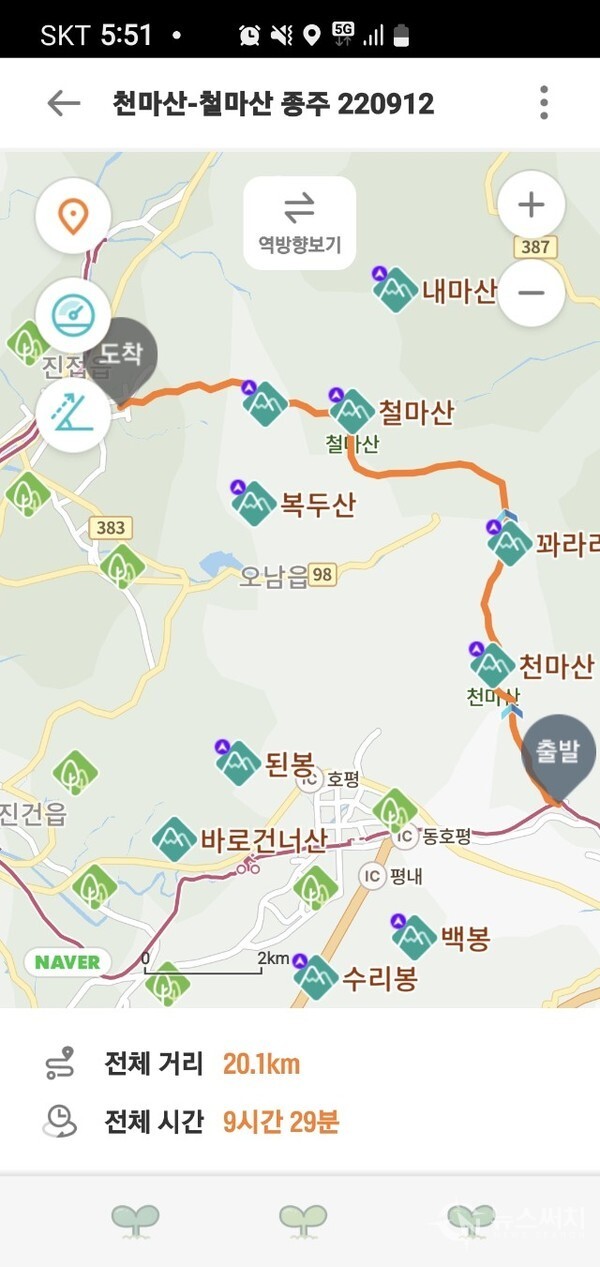Tap 역방향보기 to reverse the route

click(299, 223)
